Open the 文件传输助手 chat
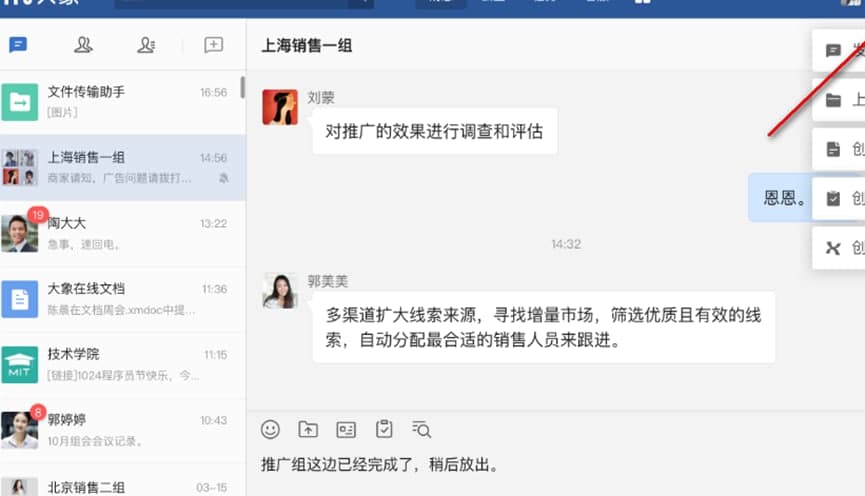Viewport: 865px width, 496px height. pyautogui.click(x=120, y=102)
